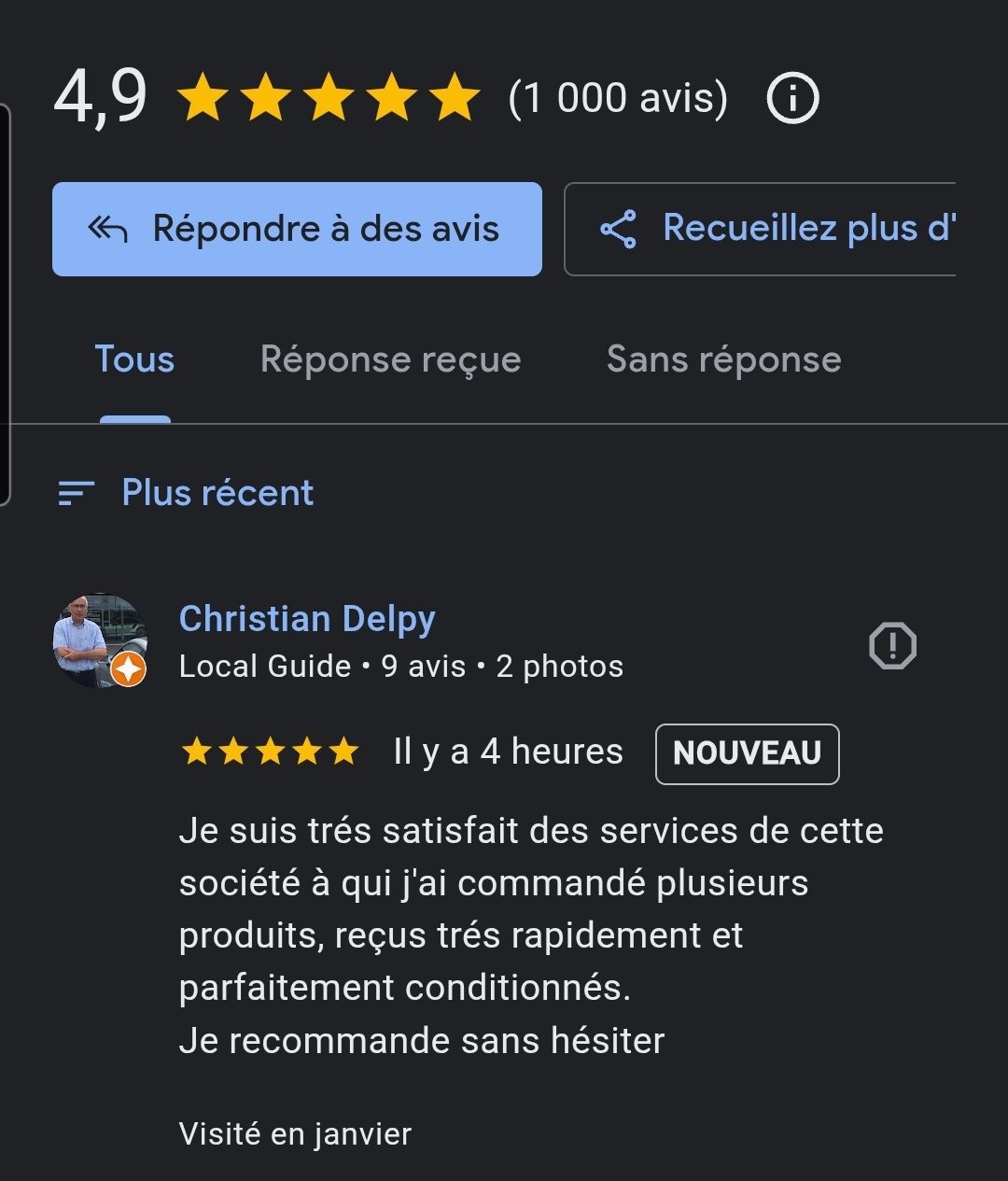Screen dimensions: 1008x1181
Task: Click the Visité en janvier label
Action: 294,1133
